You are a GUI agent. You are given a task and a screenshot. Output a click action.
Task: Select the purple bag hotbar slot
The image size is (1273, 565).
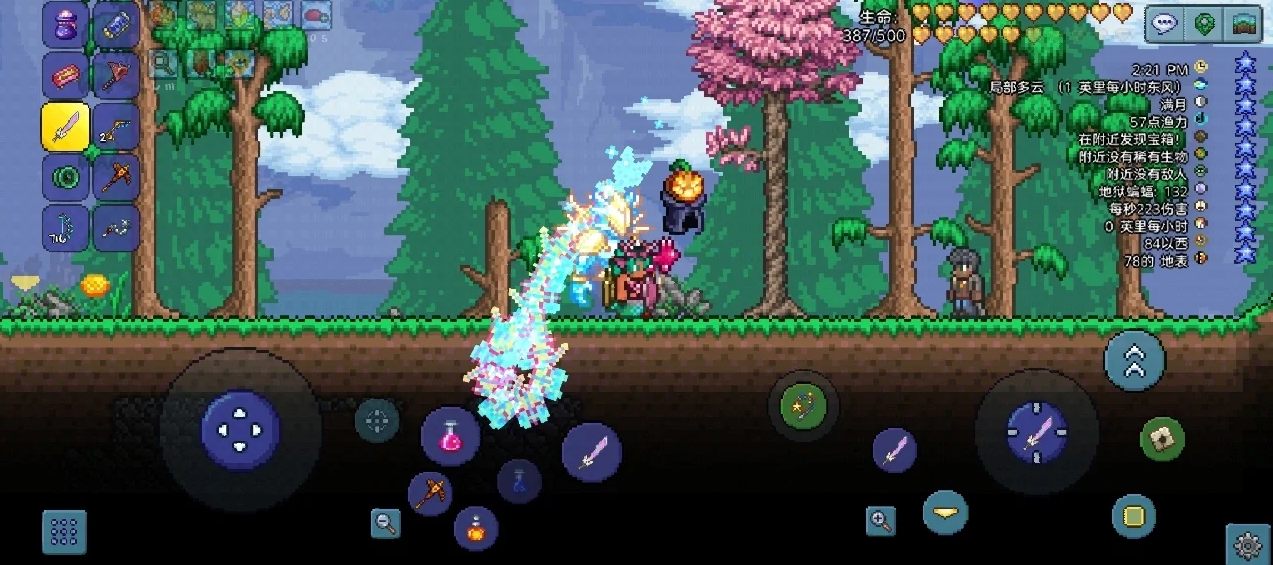pyautogui.click(x=66, y=25)
